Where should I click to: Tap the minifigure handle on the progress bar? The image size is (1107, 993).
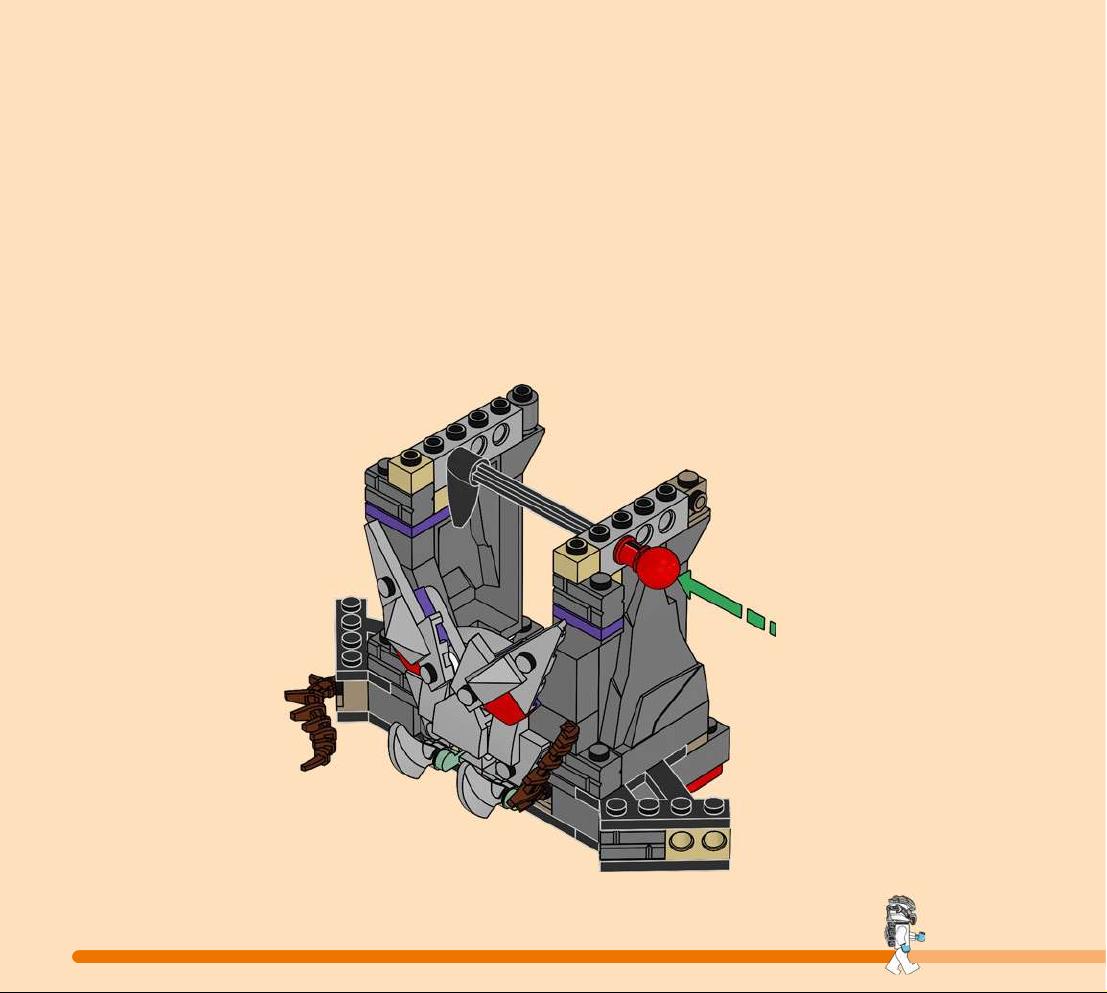[902, 936]
